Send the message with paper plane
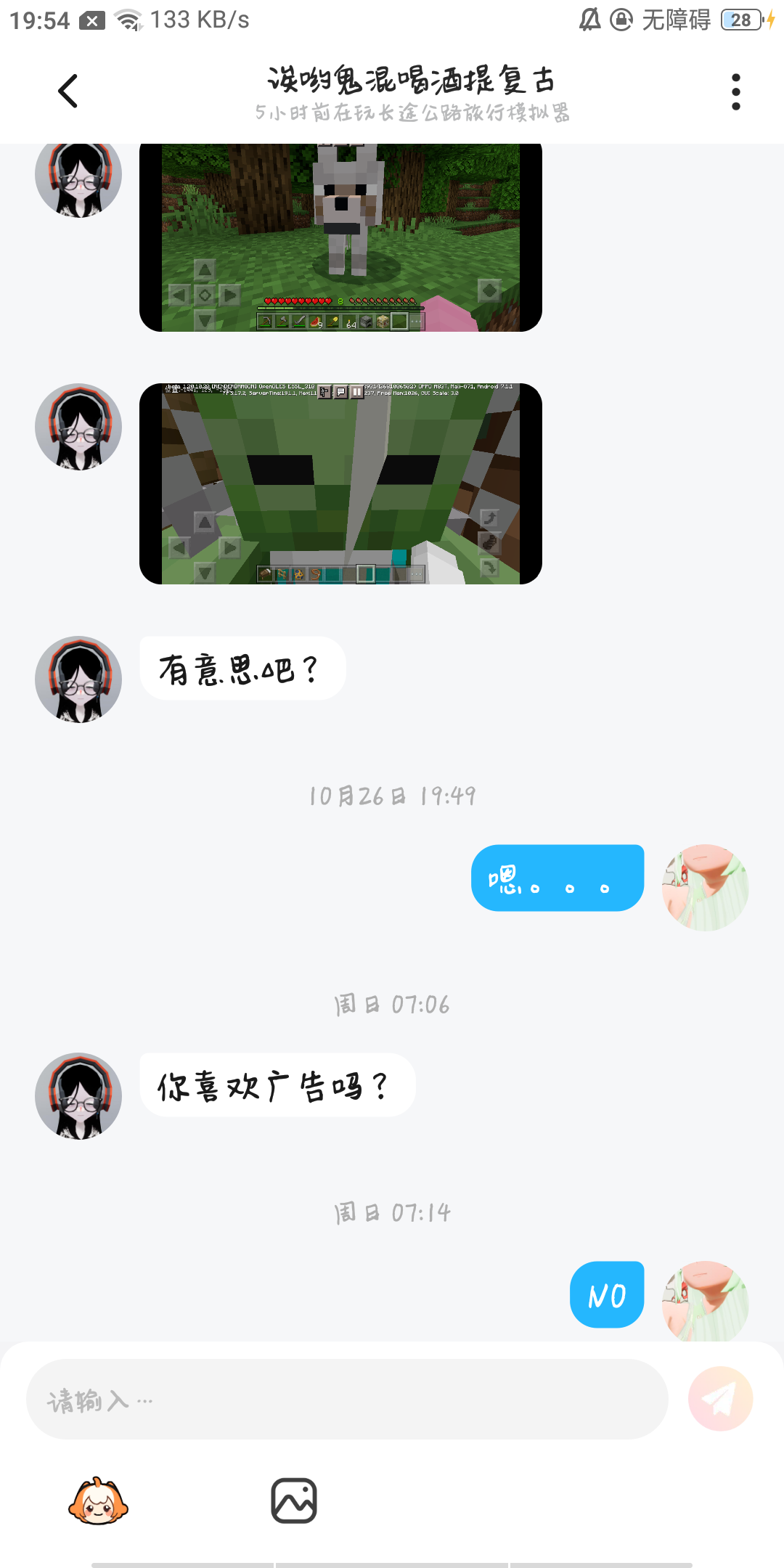Screen dimensions: 784x1568 pos(720,1400)
